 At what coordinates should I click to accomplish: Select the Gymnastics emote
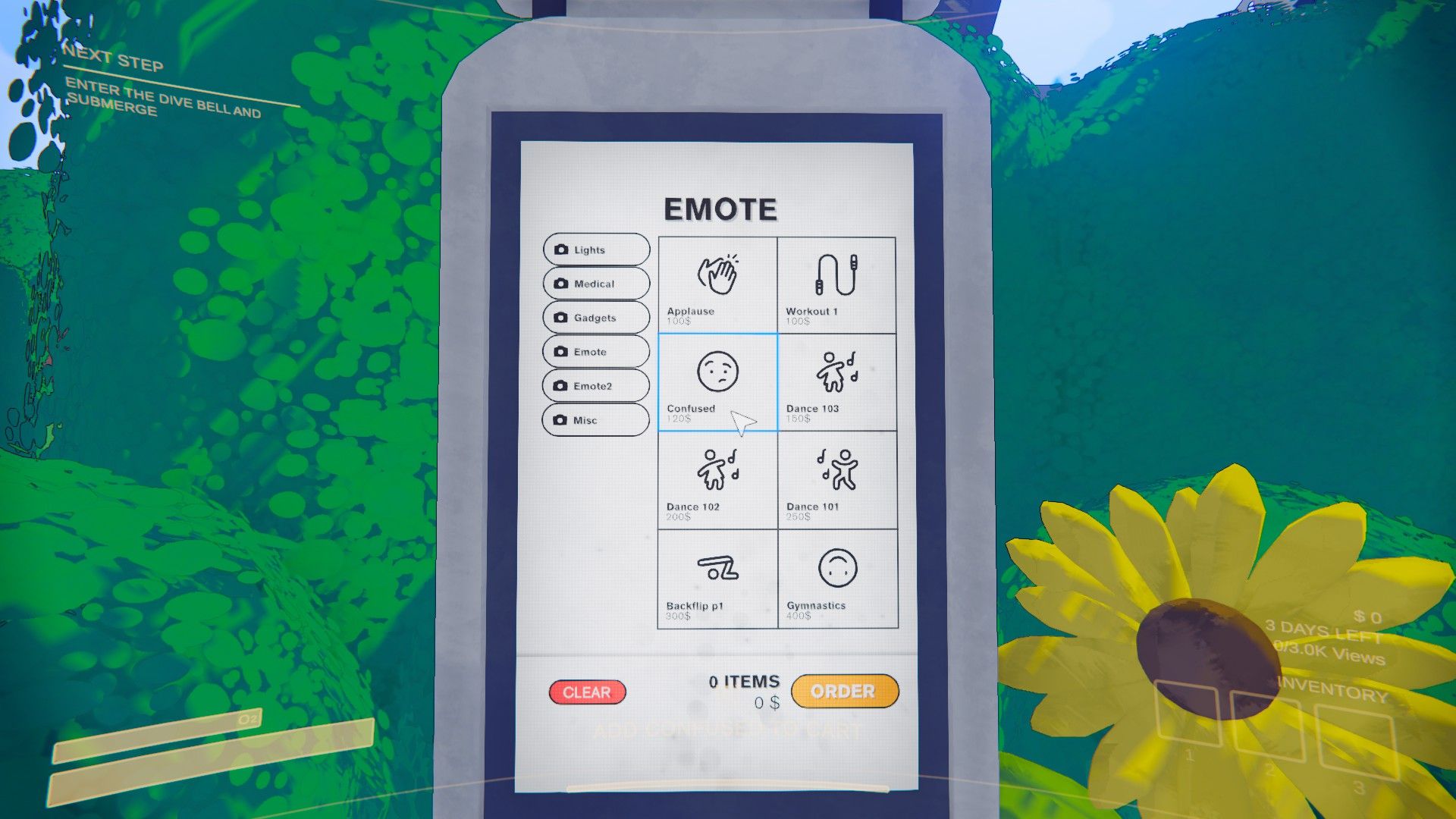coord(837,578)
